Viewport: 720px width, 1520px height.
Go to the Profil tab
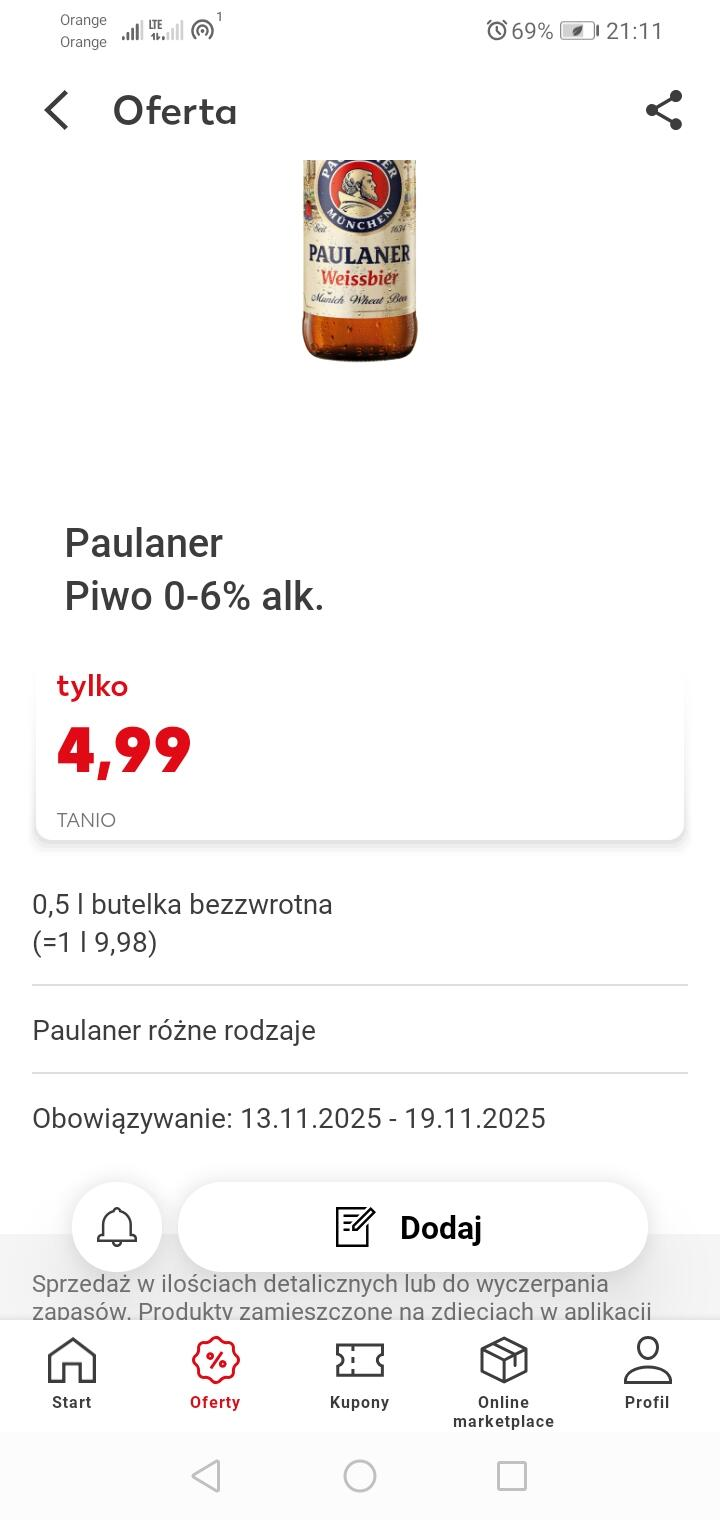[647, 1374]
